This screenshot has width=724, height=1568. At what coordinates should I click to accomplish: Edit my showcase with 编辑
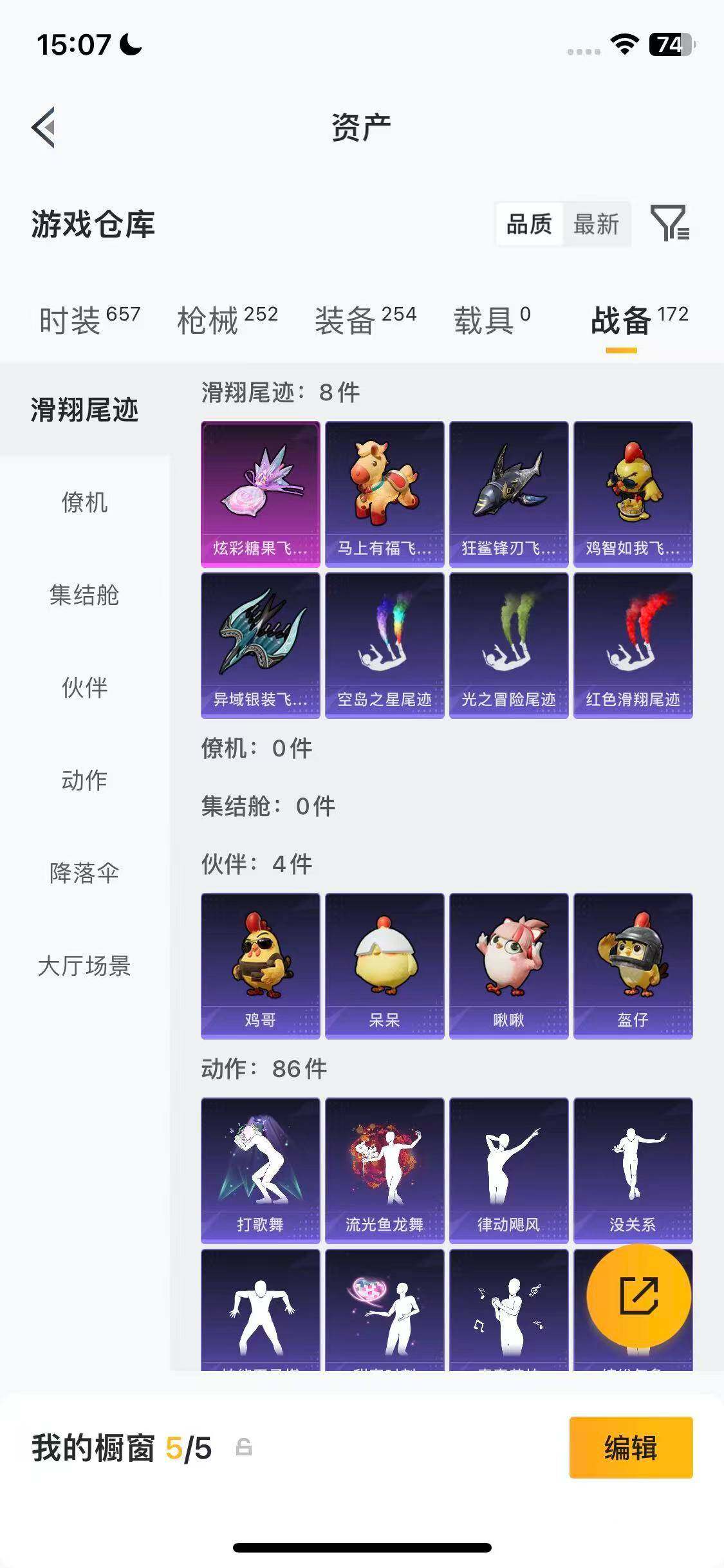631,1449
